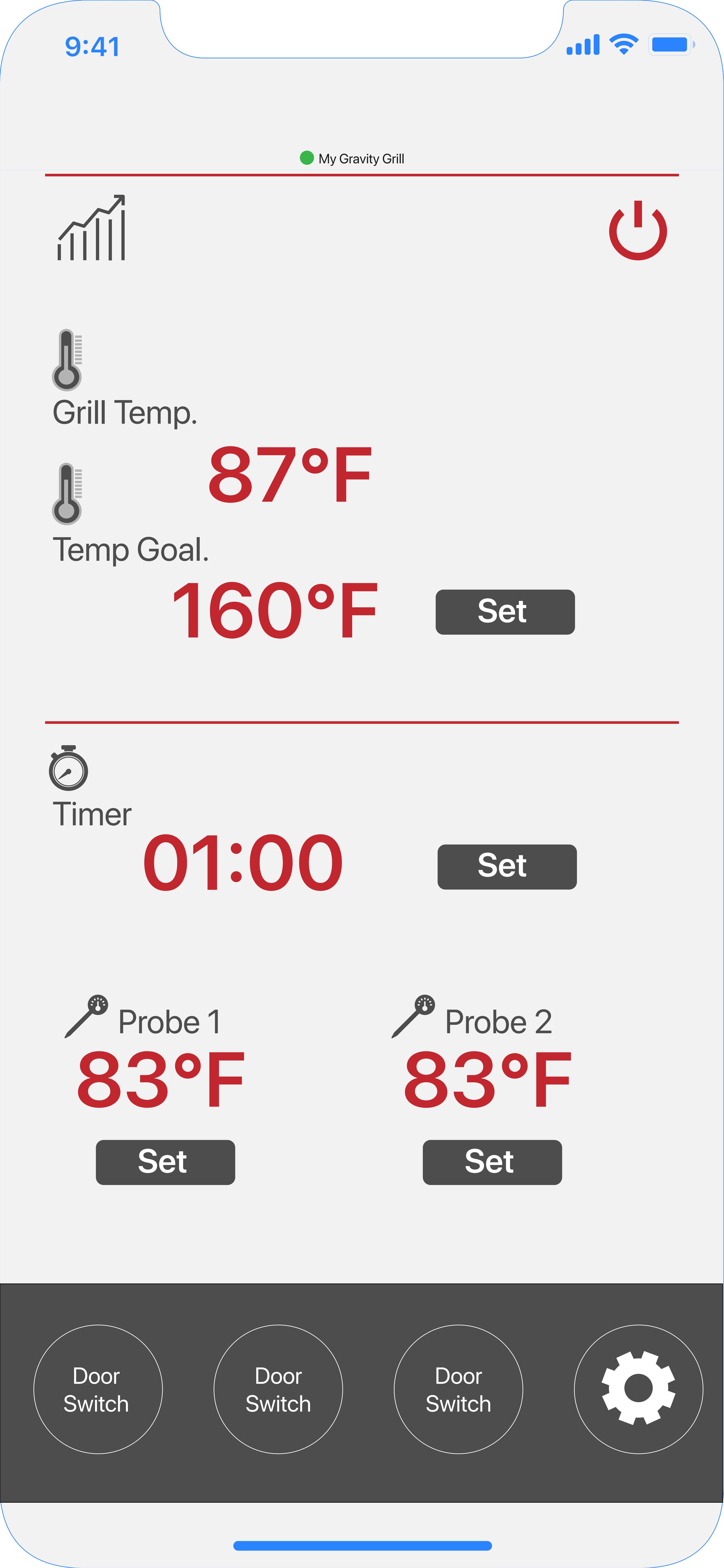Image resolution: width=724 pixels, height=1568 pixels.
Task: Toggle the grill power button
Action: tap(638, 231)
